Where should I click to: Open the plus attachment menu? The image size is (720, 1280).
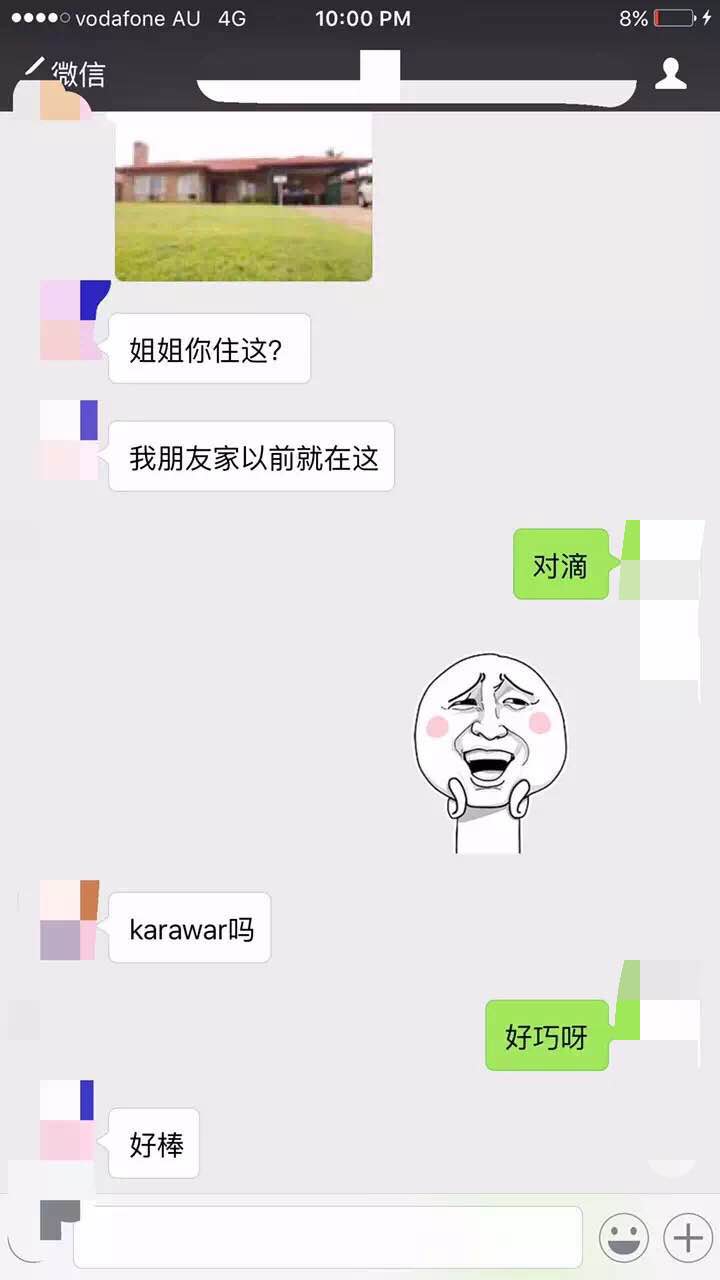coord(687,1238)
